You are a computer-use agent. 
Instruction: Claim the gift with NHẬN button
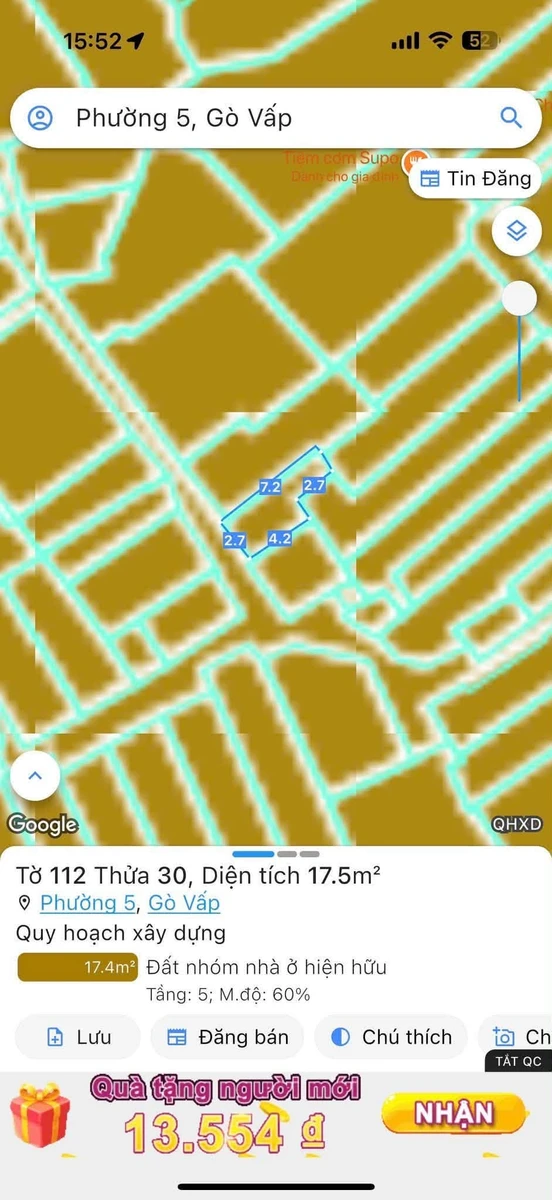click(454, 1112)
